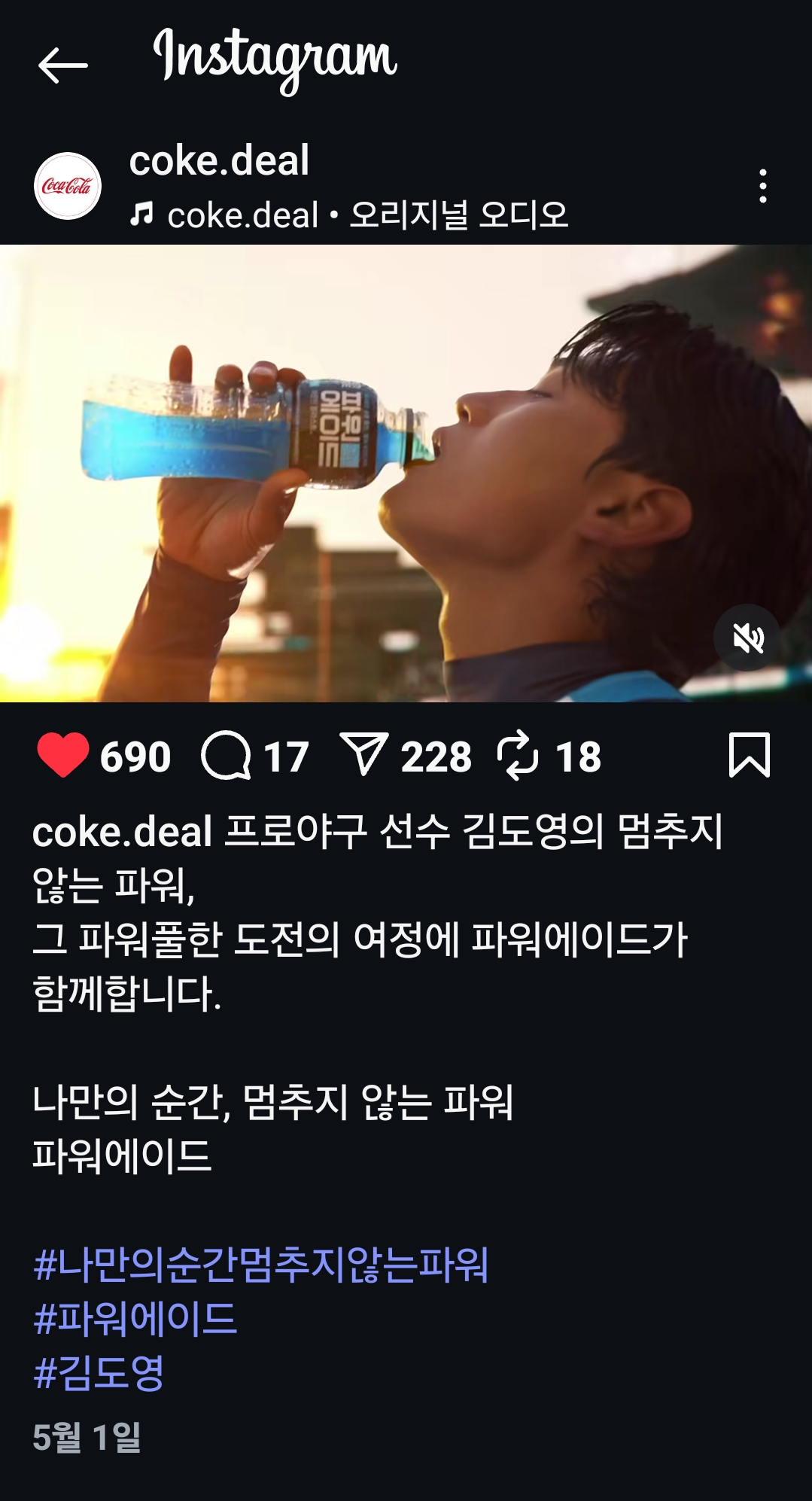Unlike the post via red heart
Screen dimensions: 812x1501
[63, 755]
